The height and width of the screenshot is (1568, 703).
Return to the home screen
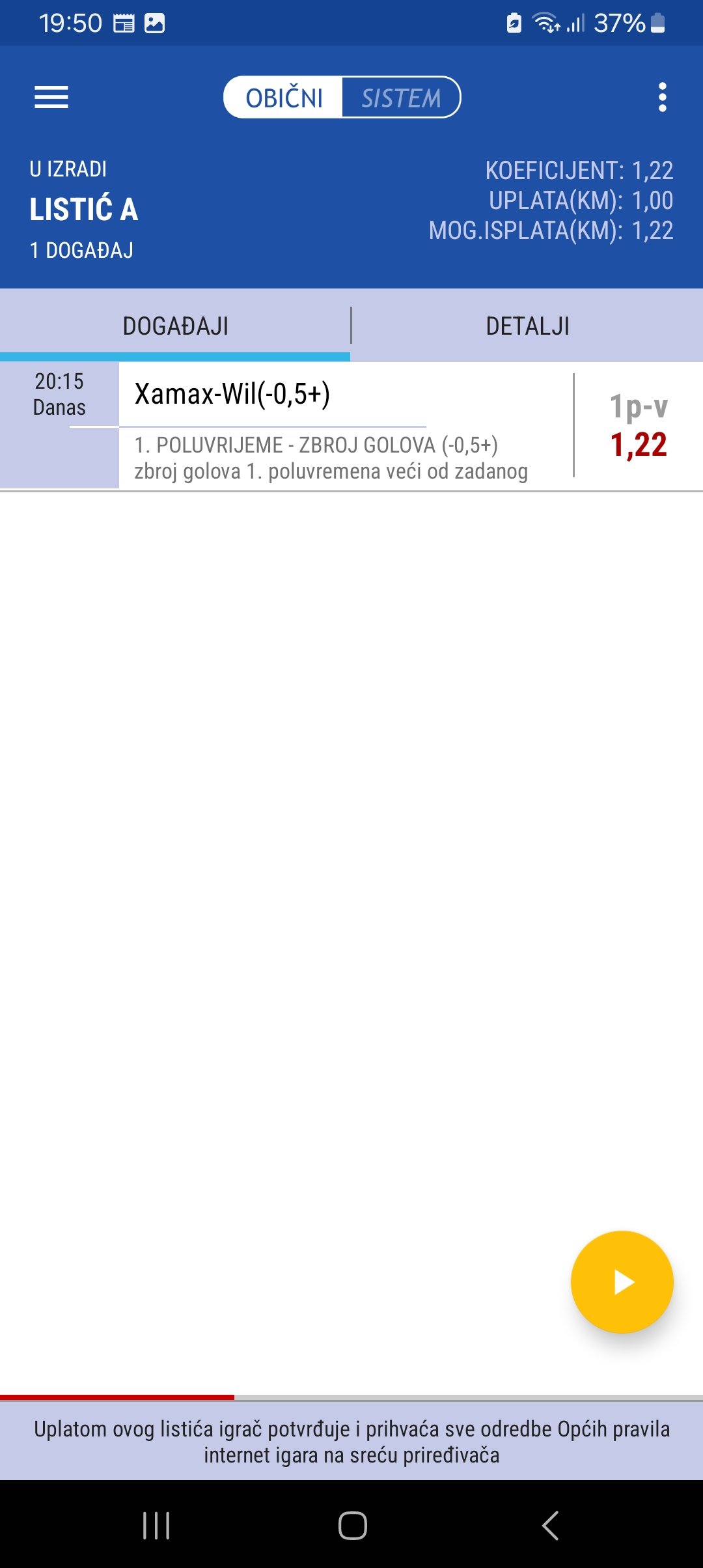(352, 1525)
